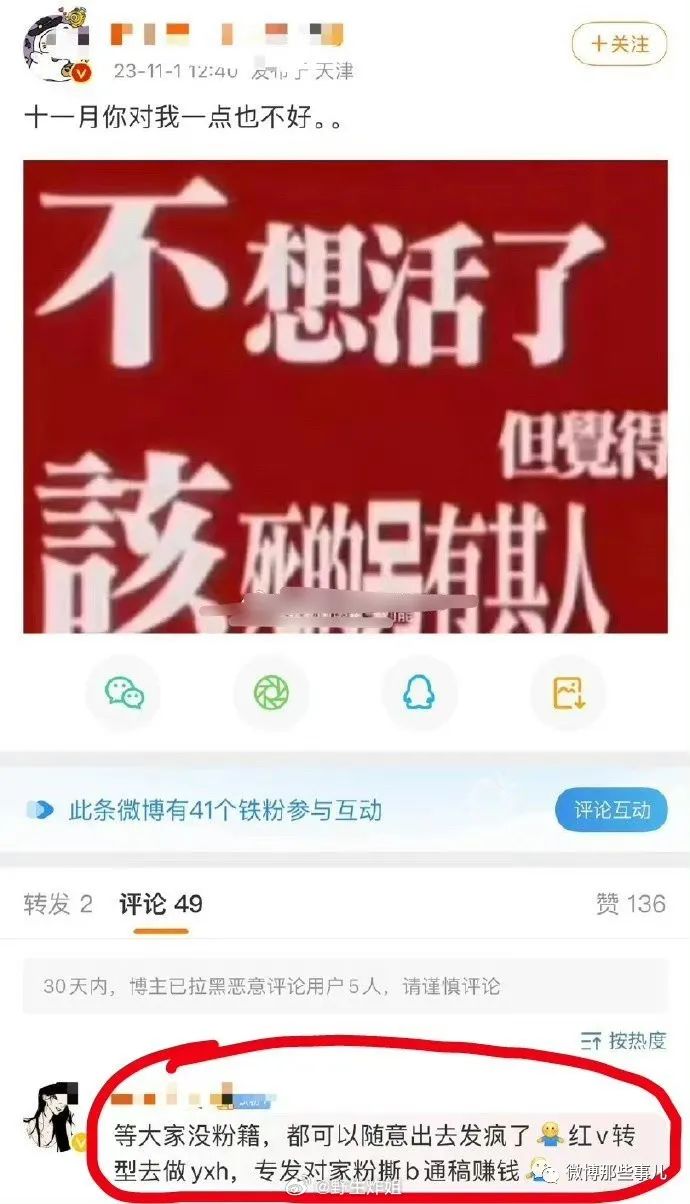Screen dimensions: 690x1204
Task: Change comment sorting via 按热度
Action: [623, 1041]
